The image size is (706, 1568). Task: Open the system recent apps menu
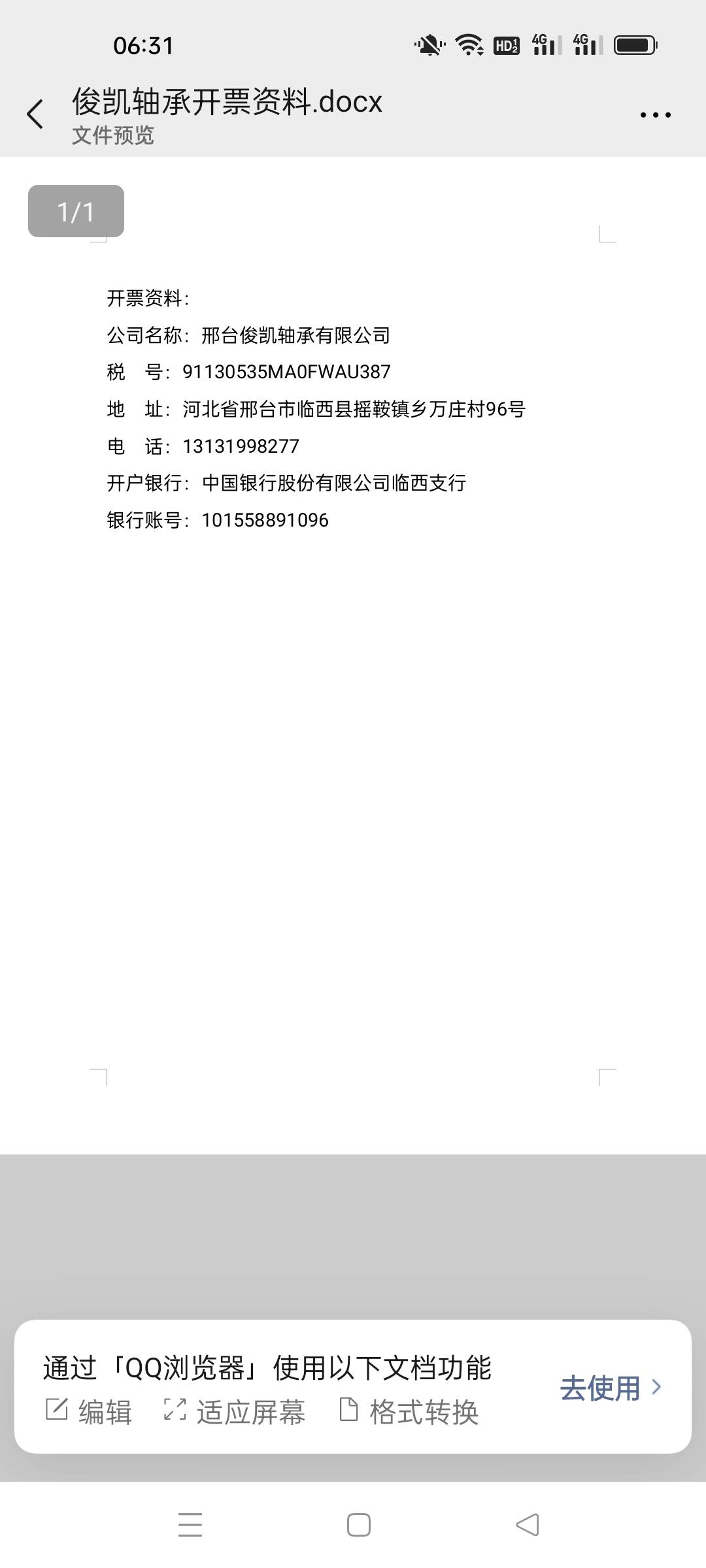[x=190, y=1525]
